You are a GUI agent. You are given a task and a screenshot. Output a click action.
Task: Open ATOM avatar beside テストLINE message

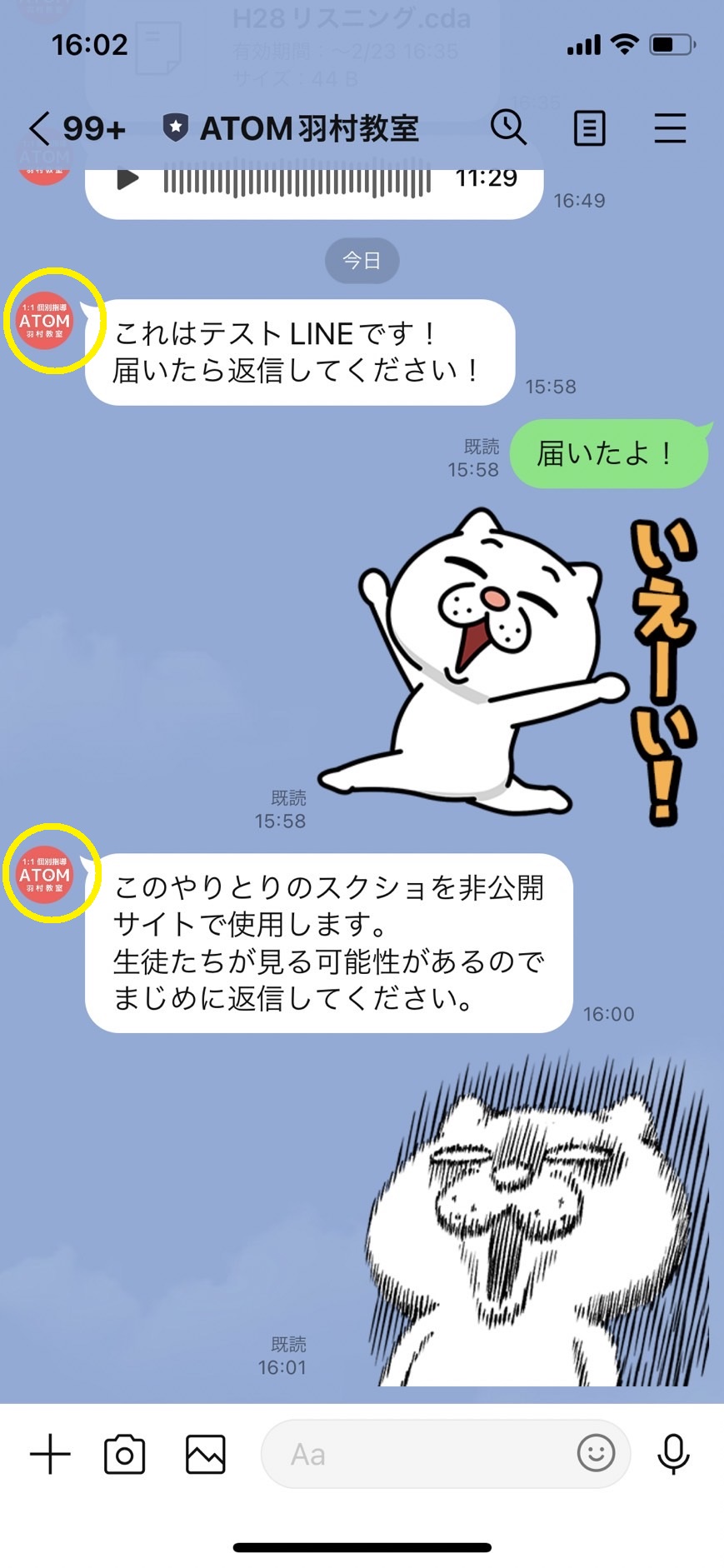[x=46, y=321]
